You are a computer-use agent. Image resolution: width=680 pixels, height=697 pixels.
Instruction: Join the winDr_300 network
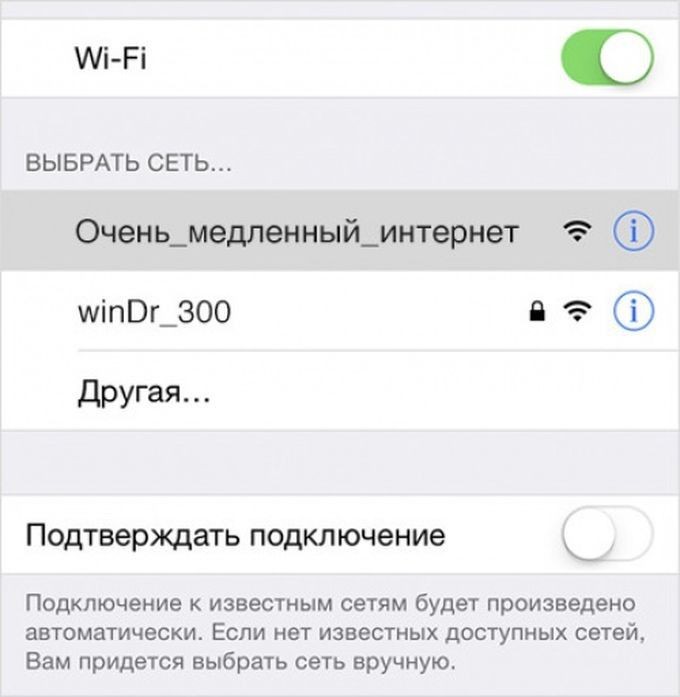(154, 313)
